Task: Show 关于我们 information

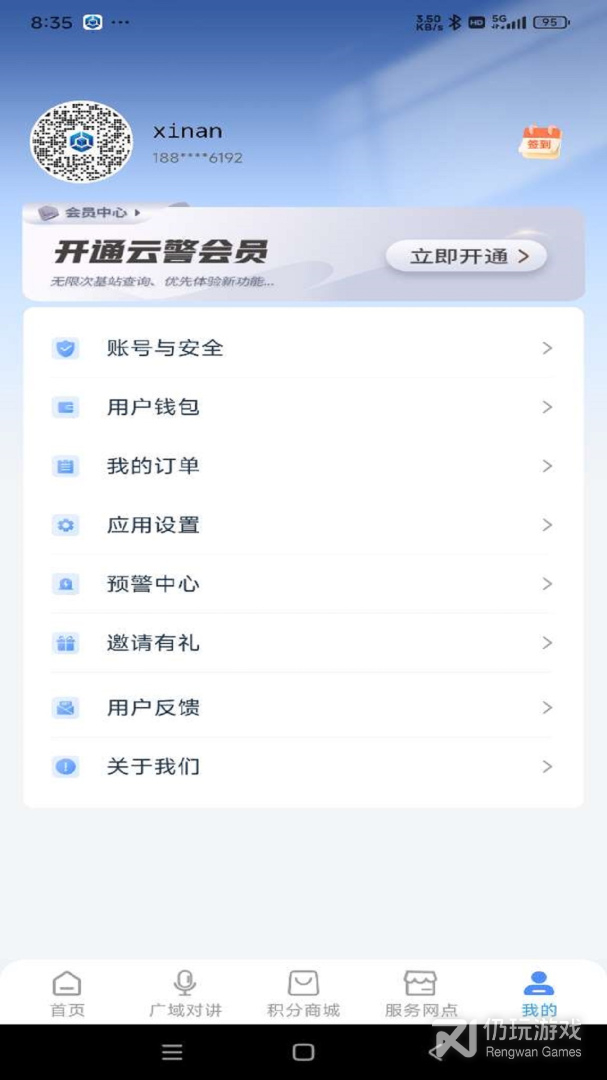Action: 302,767
